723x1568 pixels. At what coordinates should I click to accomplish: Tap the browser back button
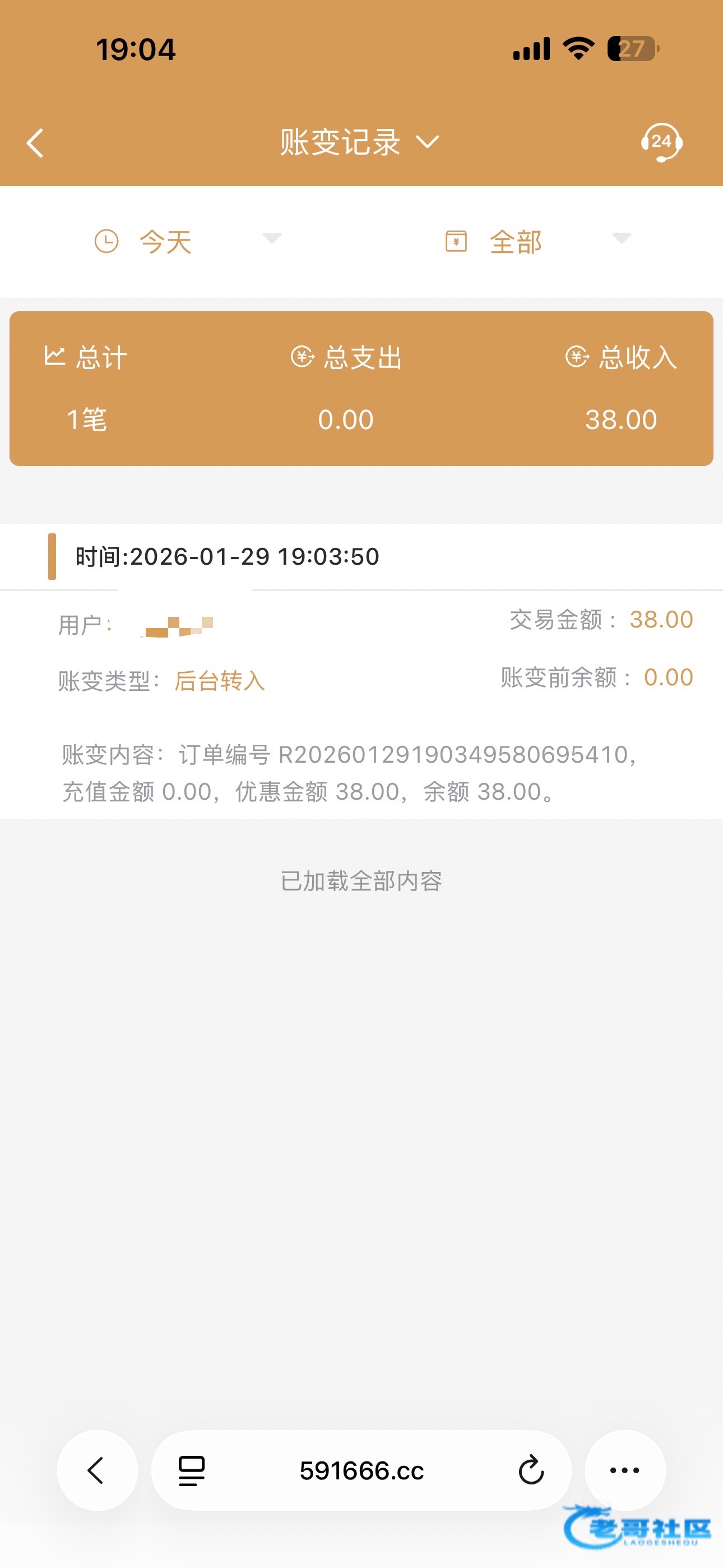point(97,1470)
